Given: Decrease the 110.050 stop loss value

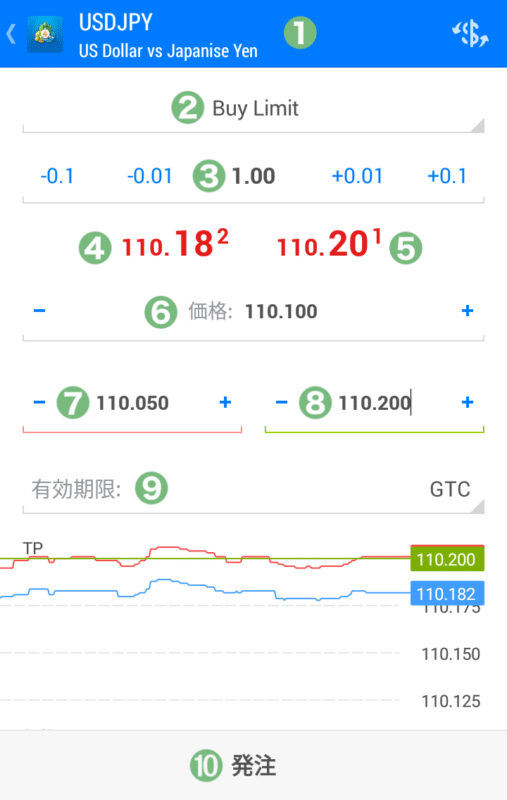Looking at the screenshot, I should (39, 403).
